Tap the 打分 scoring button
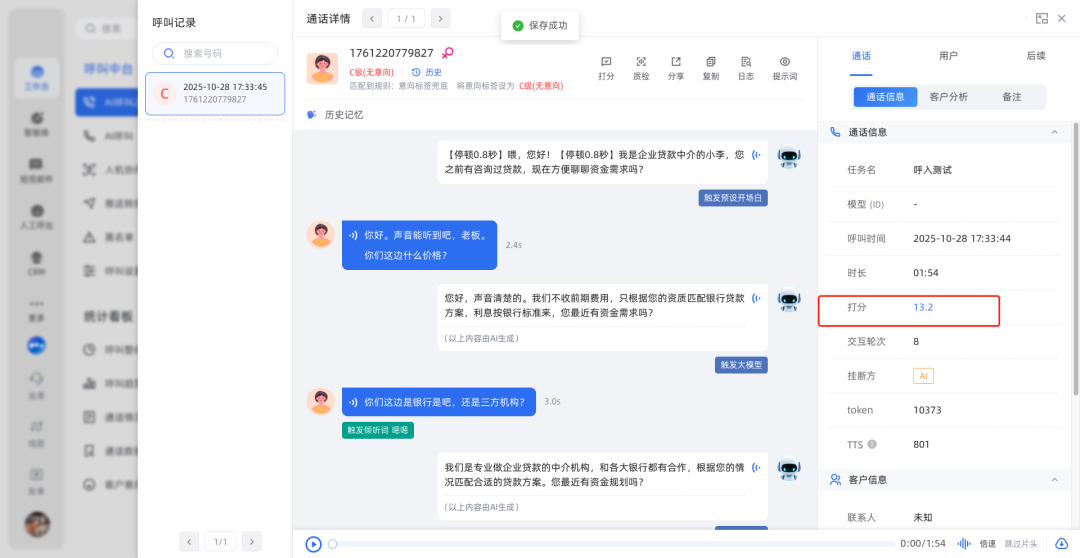This screenshot has width=1080, height=558. (x=606, y=67)
